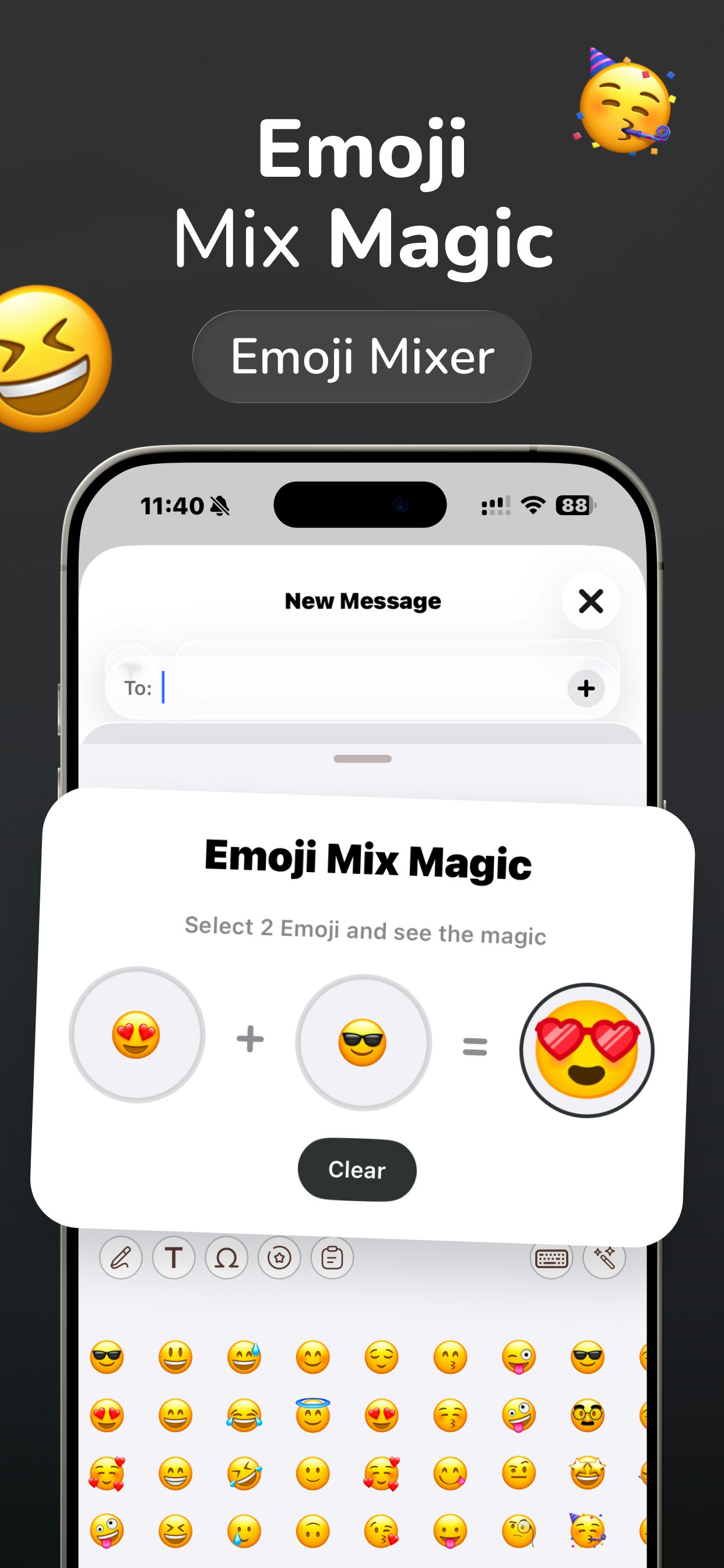Select the upside-down face emoji
724x1568 pixels.
(x=311, y=1530)
